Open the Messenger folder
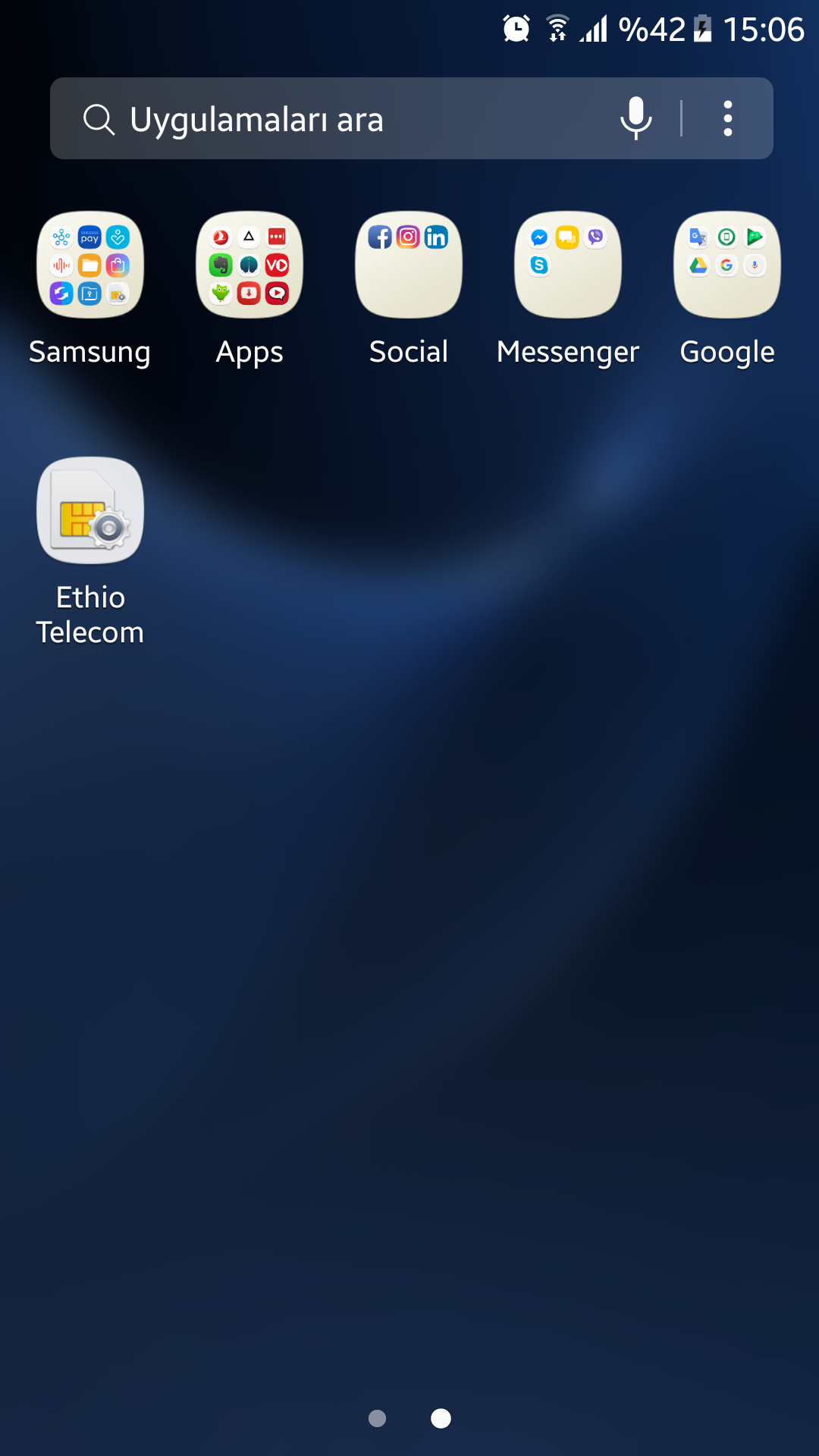Screen dimensions: 819x1456 tap(568, 265)
